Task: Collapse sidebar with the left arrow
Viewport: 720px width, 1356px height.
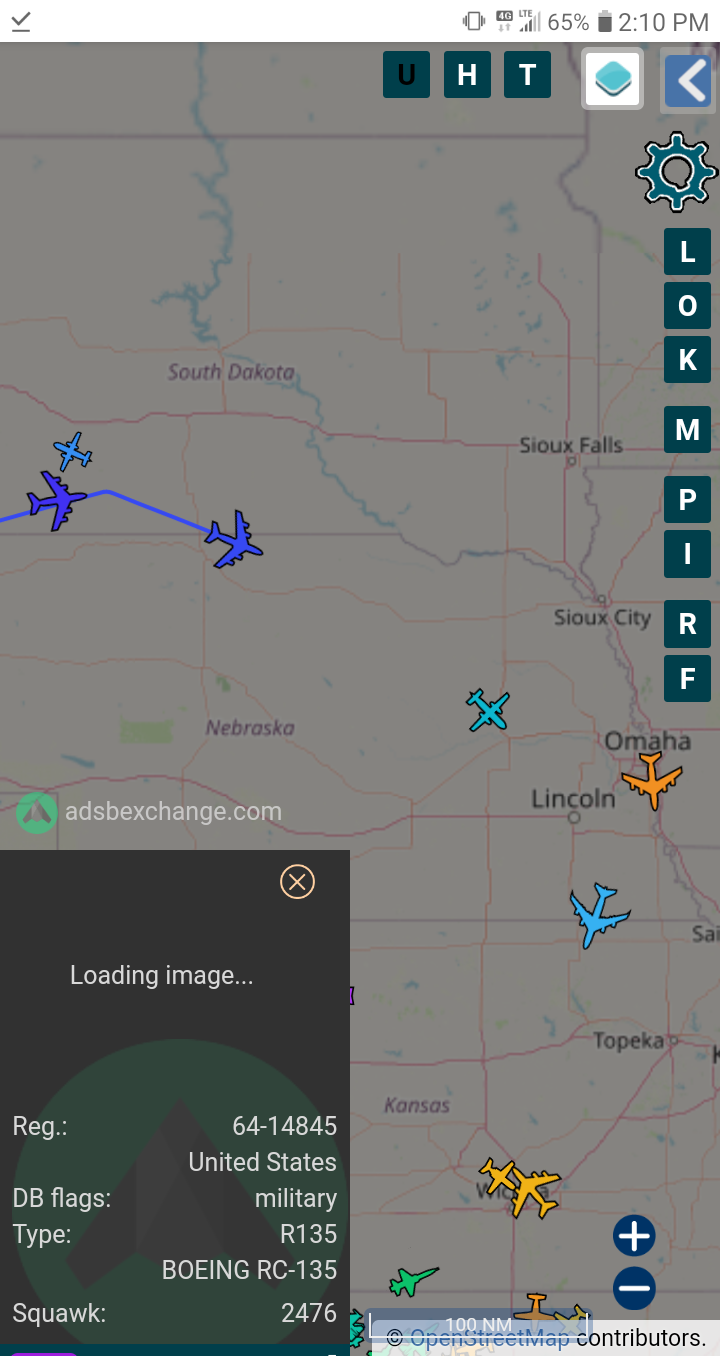Action: pyautogui.click(x=688, y=80)
